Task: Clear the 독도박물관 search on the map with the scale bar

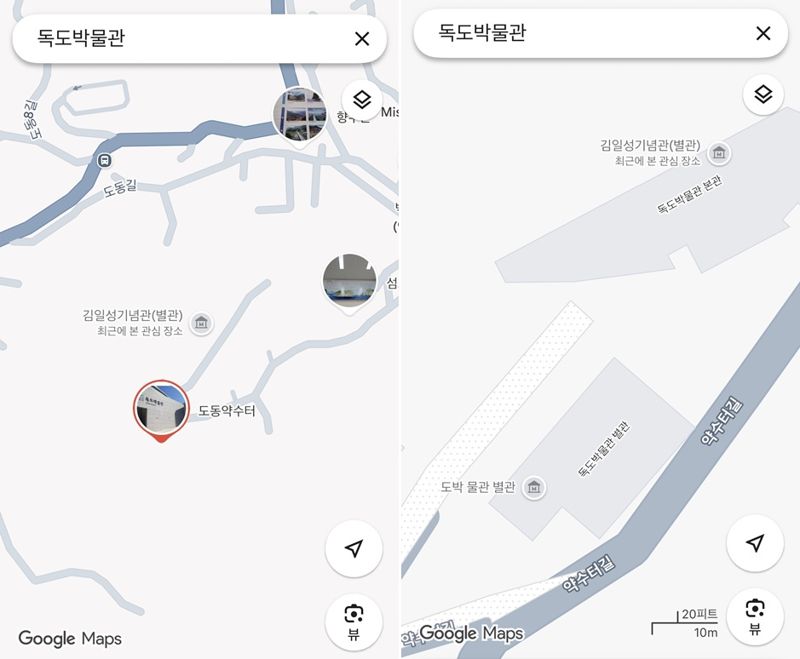Action: coord(763,33)
